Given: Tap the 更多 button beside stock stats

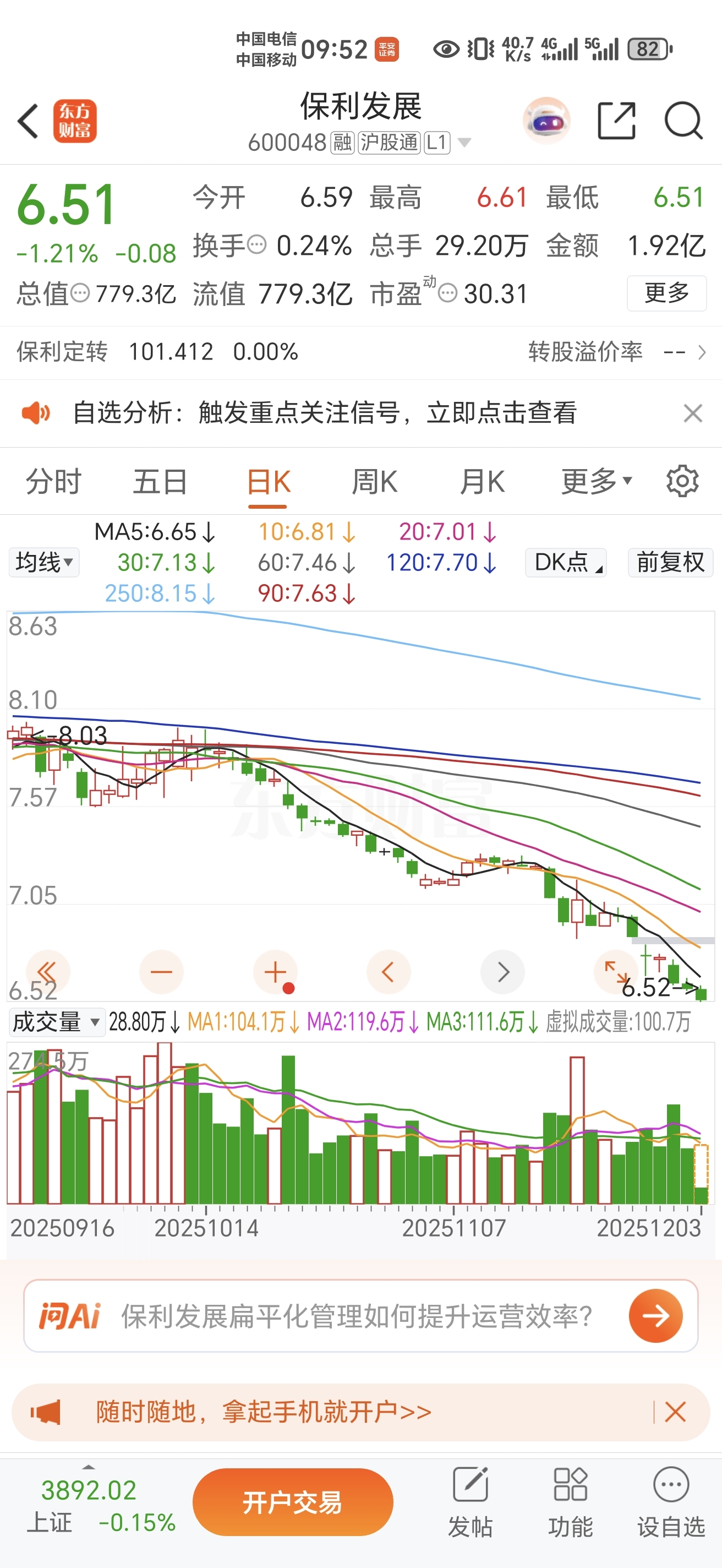Looking at the screenshot, I should [666, 293].
